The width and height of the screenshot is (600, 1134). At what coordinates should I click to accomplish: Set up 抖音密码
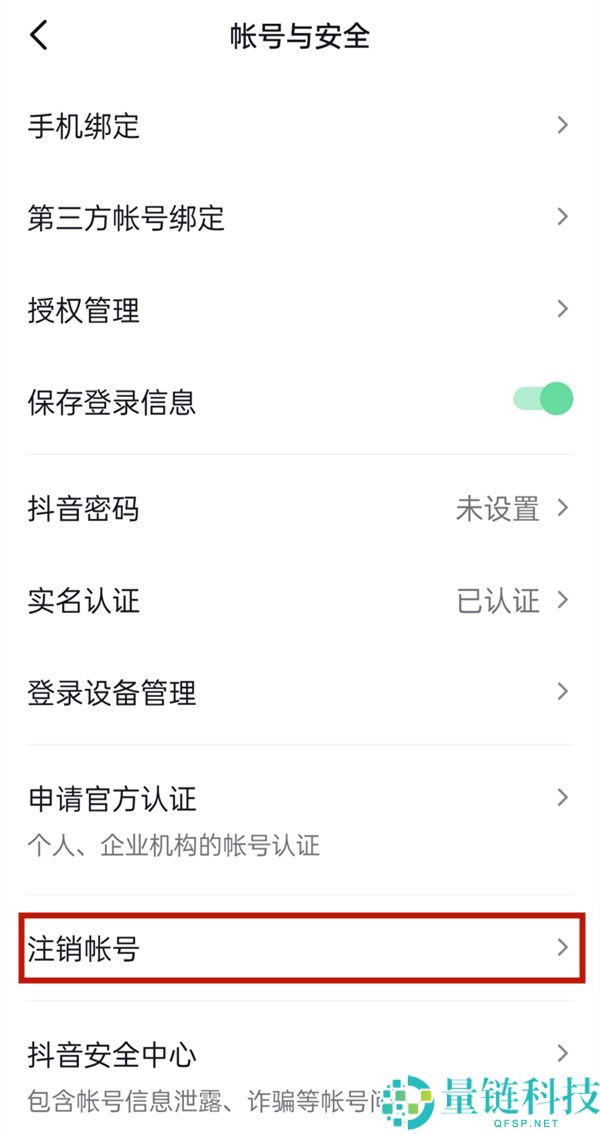point(300,509)
